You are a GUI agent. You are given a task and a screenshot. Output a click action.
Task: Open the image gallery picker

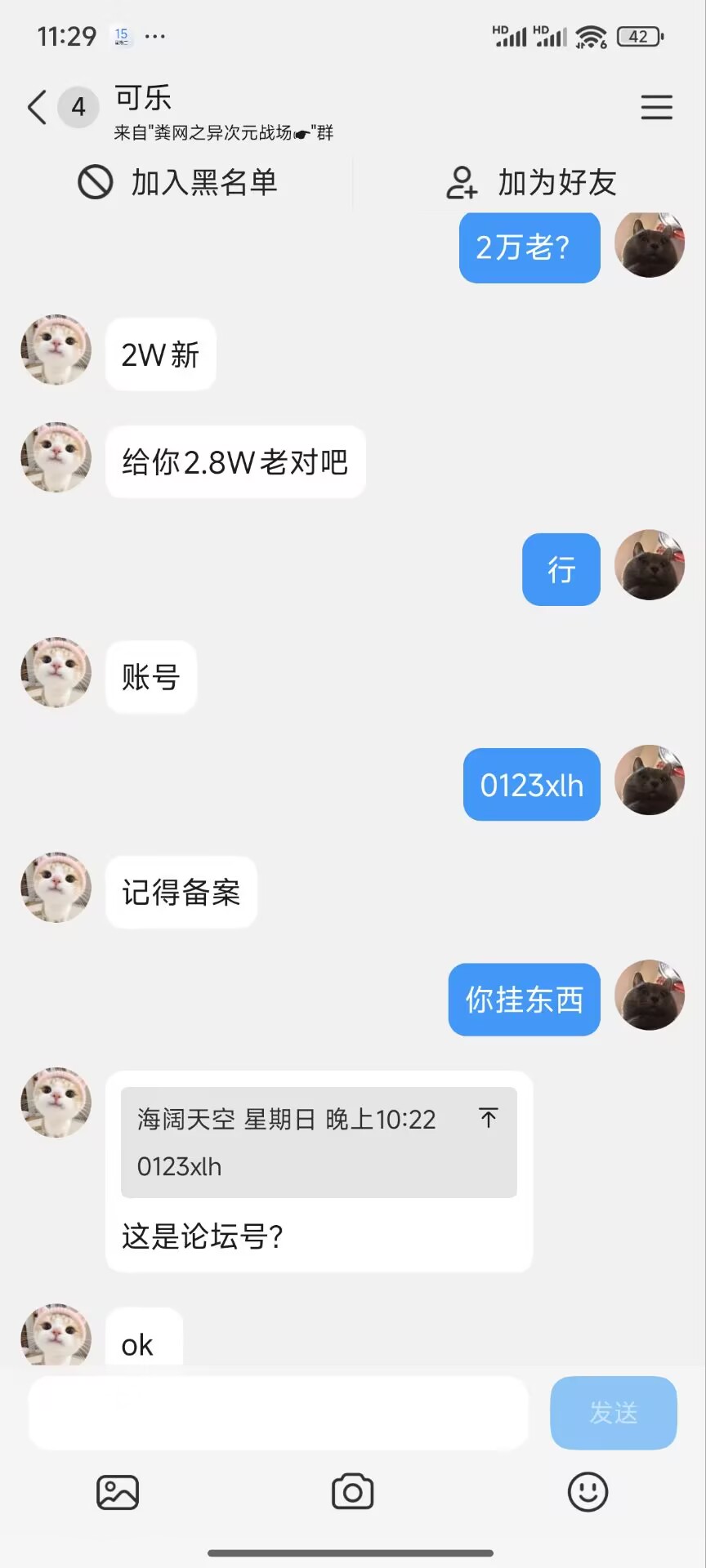(118, 1492)
